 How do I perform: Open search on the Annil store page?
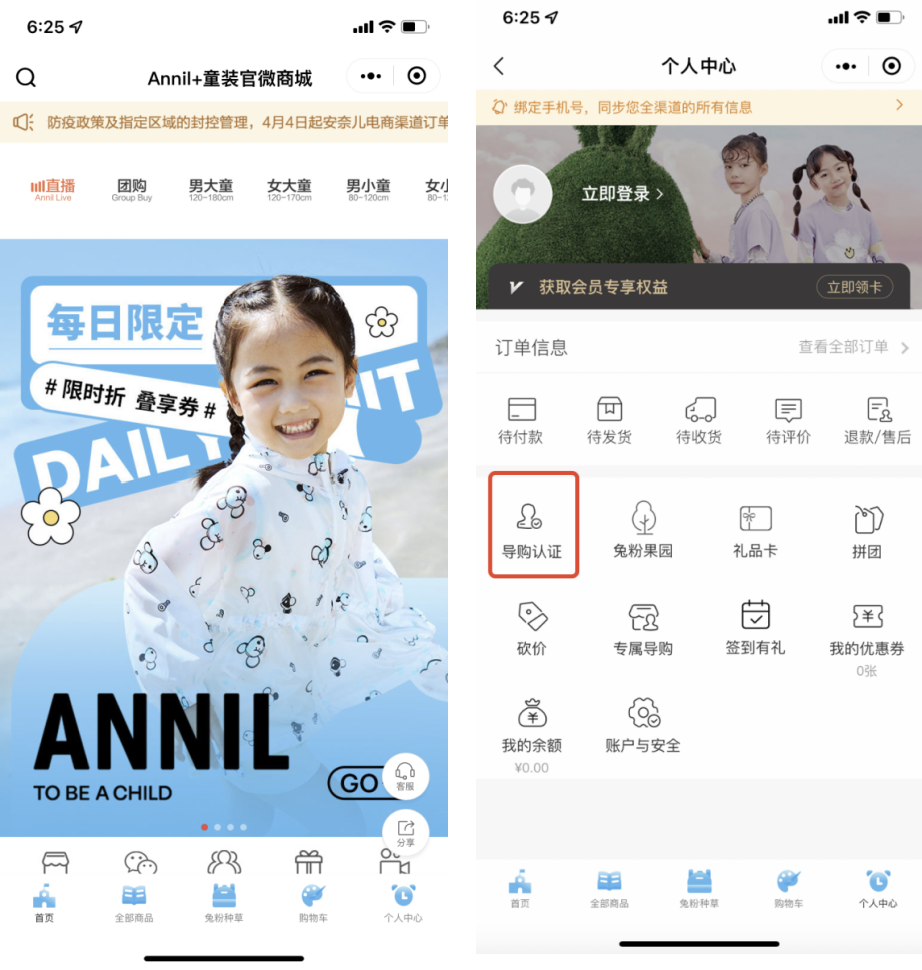(26, 78)
